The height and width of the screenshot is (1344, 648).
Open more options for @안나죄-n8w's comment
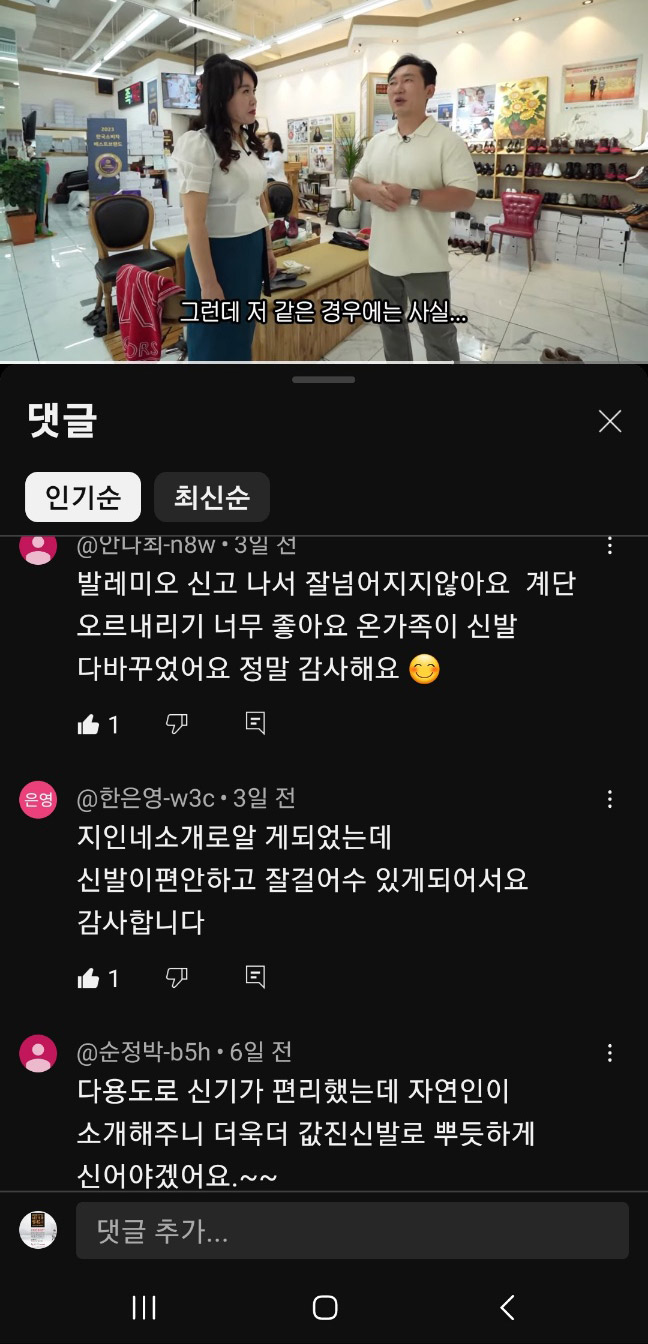(x=610, y=546)
